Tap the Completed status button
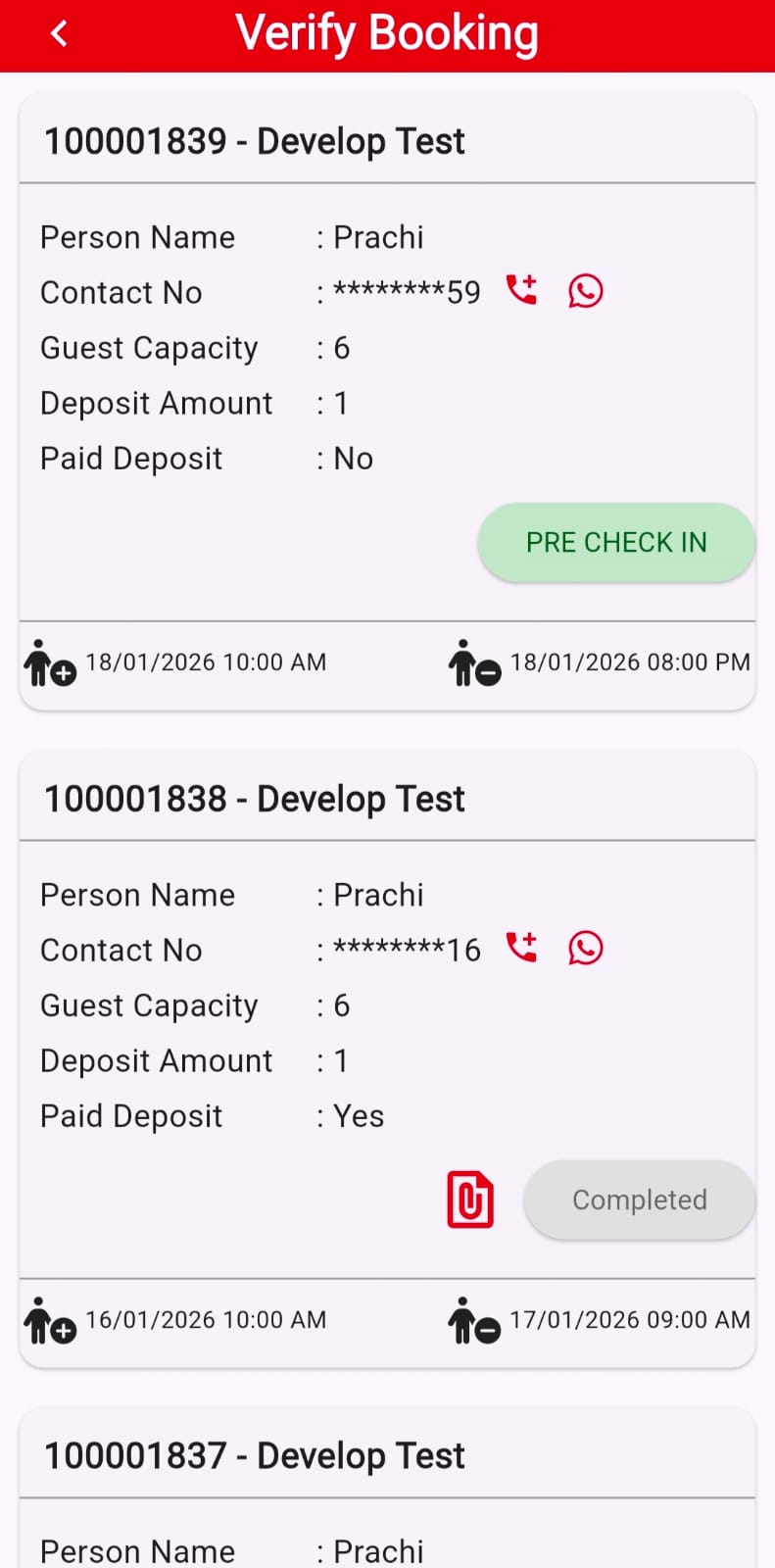The image size is (775, 1568). (639, 1200)
